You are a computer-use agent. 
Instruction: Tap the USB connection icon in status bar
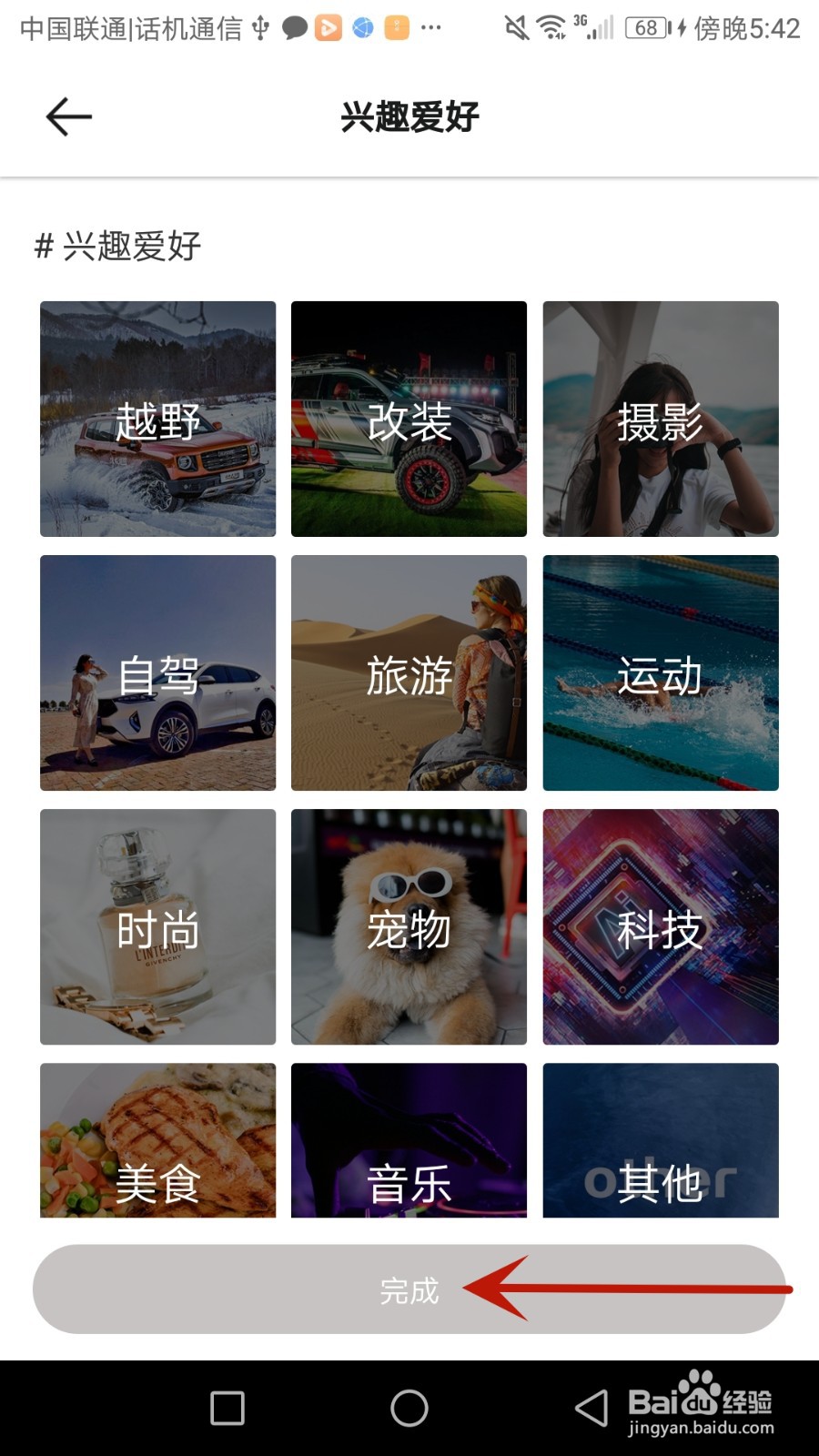point(259,27)
